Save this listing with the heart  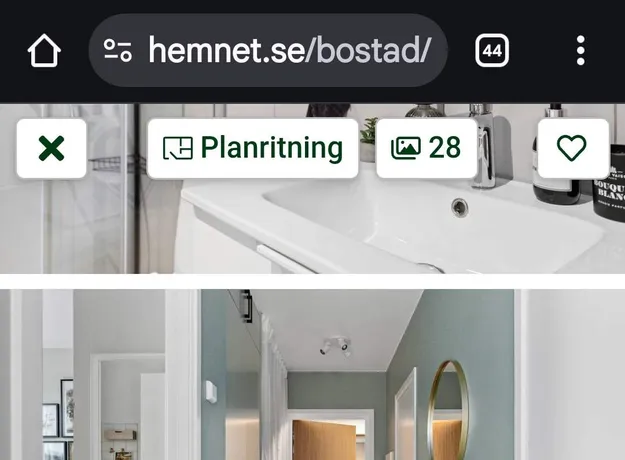coord(572,149)
